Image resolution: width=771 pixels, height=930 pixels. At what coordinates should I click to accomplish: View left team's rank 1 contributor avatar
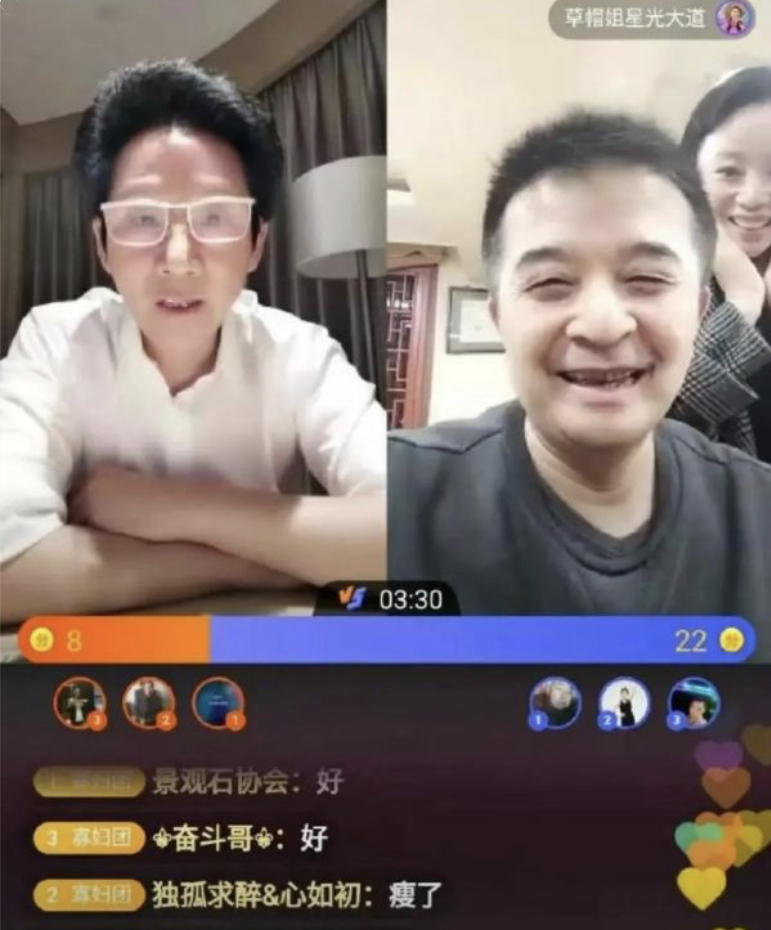tap(217, 703)
